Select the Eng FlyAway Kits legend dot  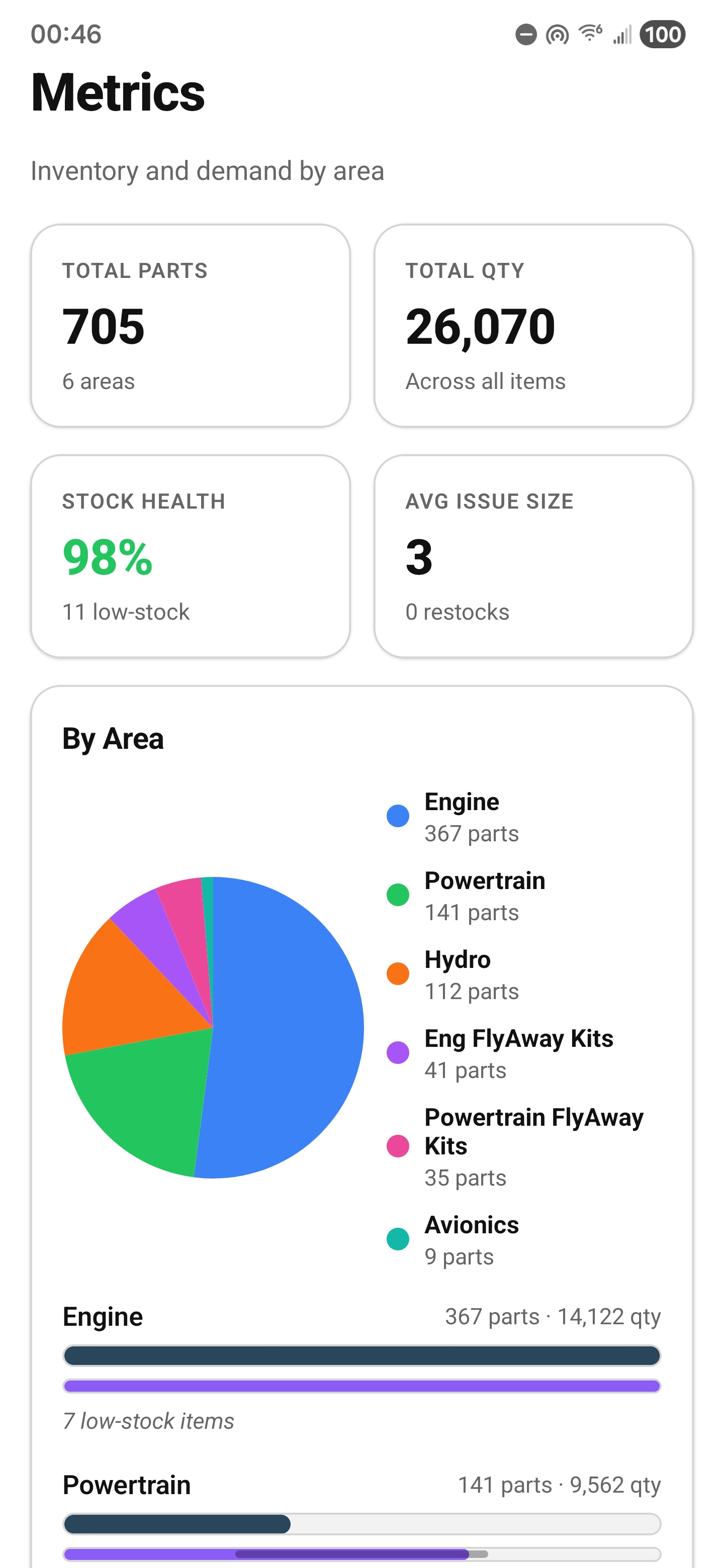[x=397, y=1052]
